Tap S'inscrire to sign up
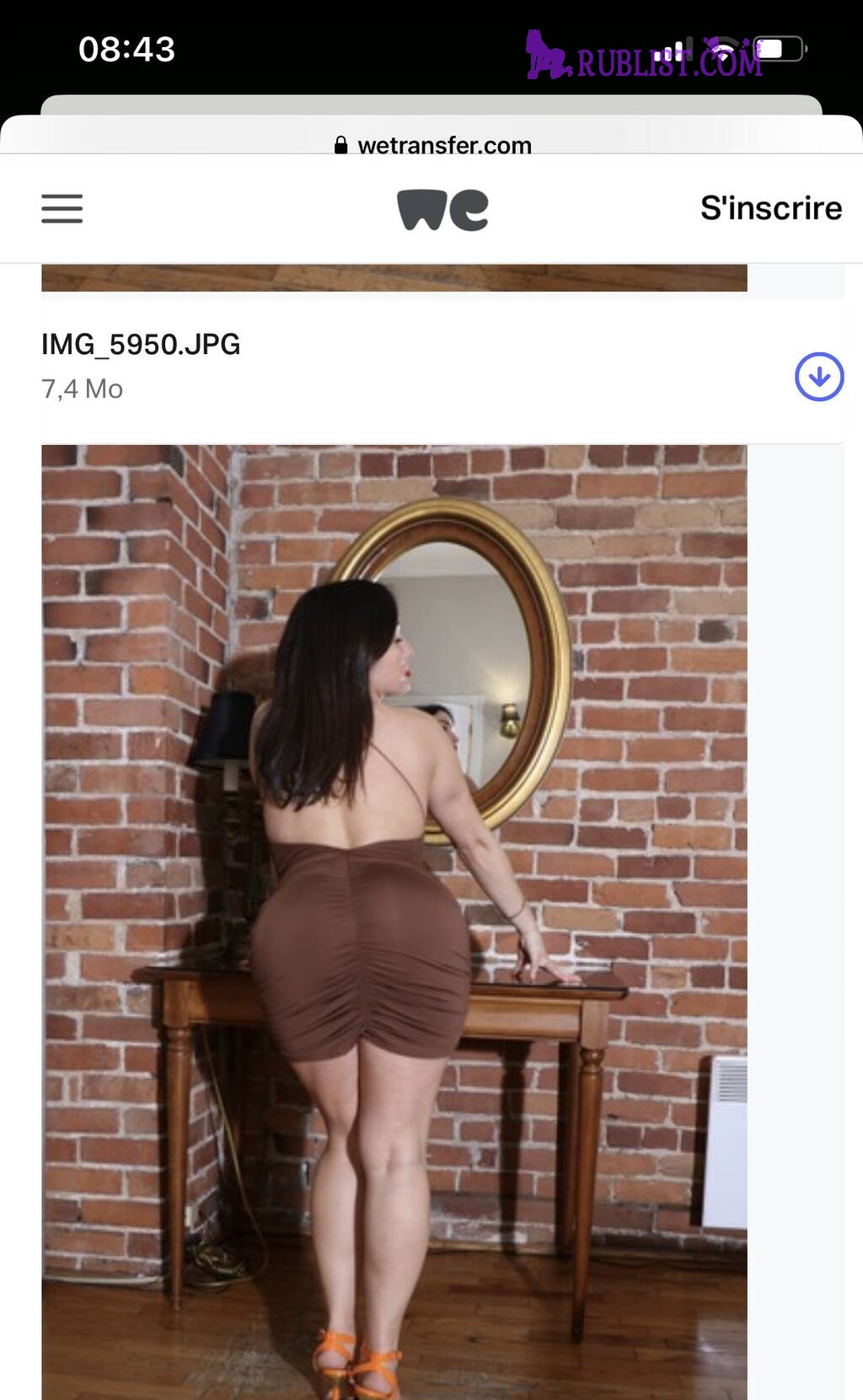Screen dimensions: 863x1400 770,208
